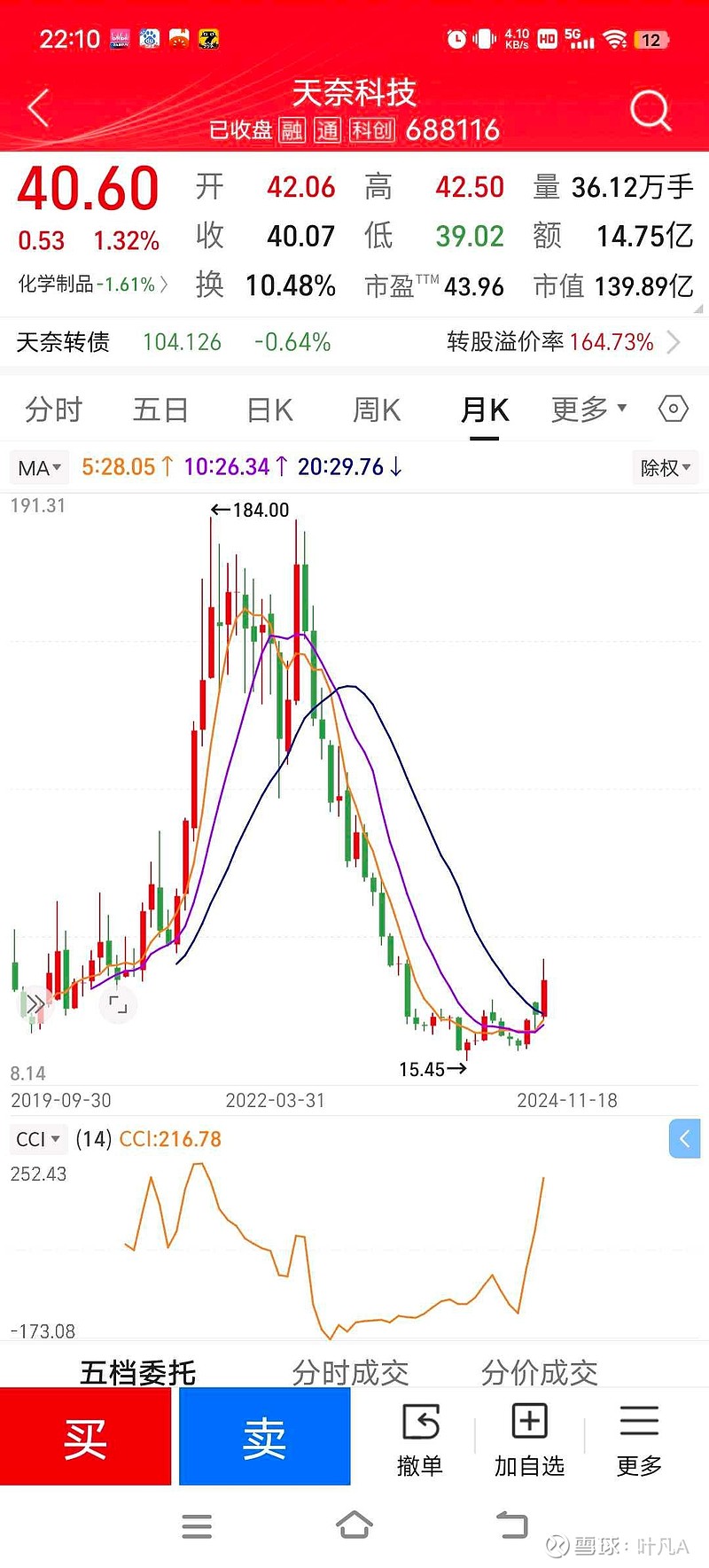Switch to the 五日 chart tab
This screenshot has width=709, height=1568.
coord(160,410)
